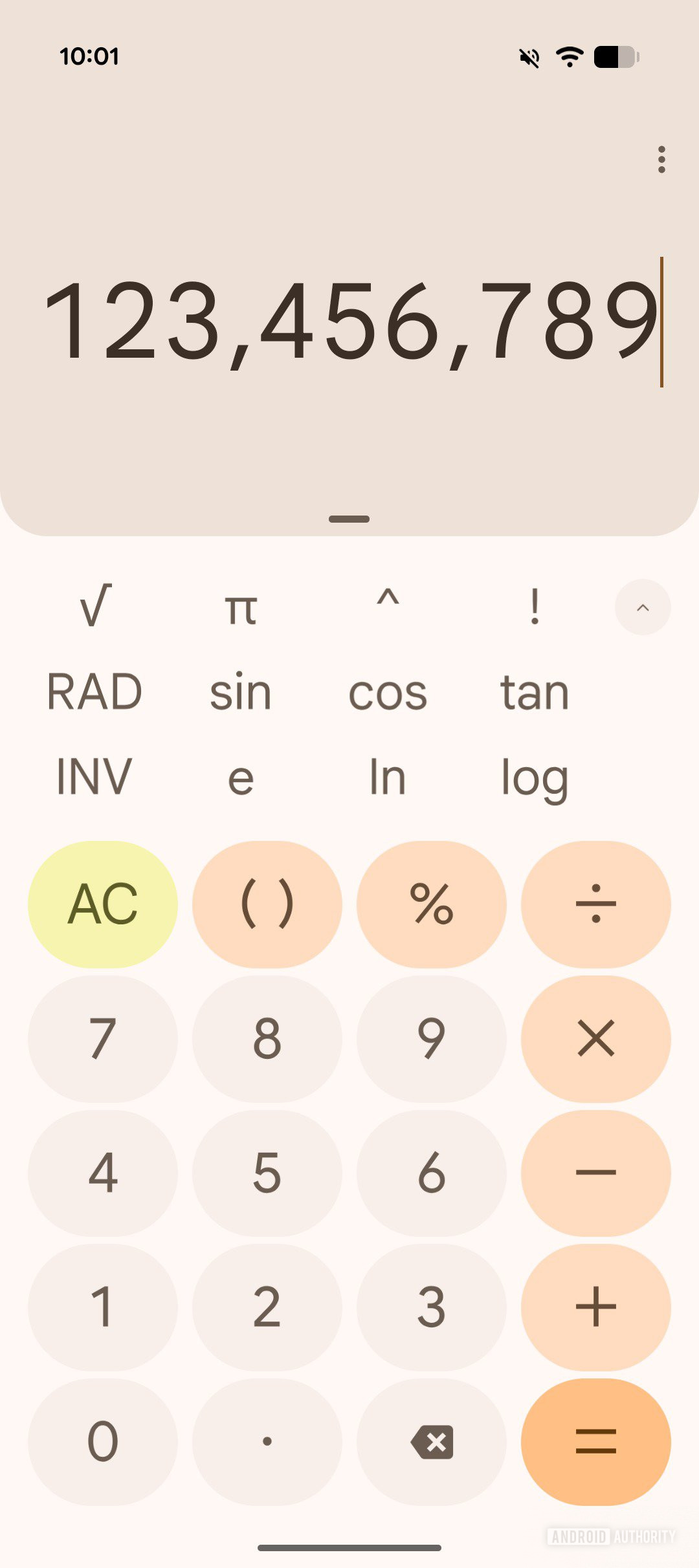Screen dimensions: 699x1568
Task: Insert the square root function
Action: (95, 607)
